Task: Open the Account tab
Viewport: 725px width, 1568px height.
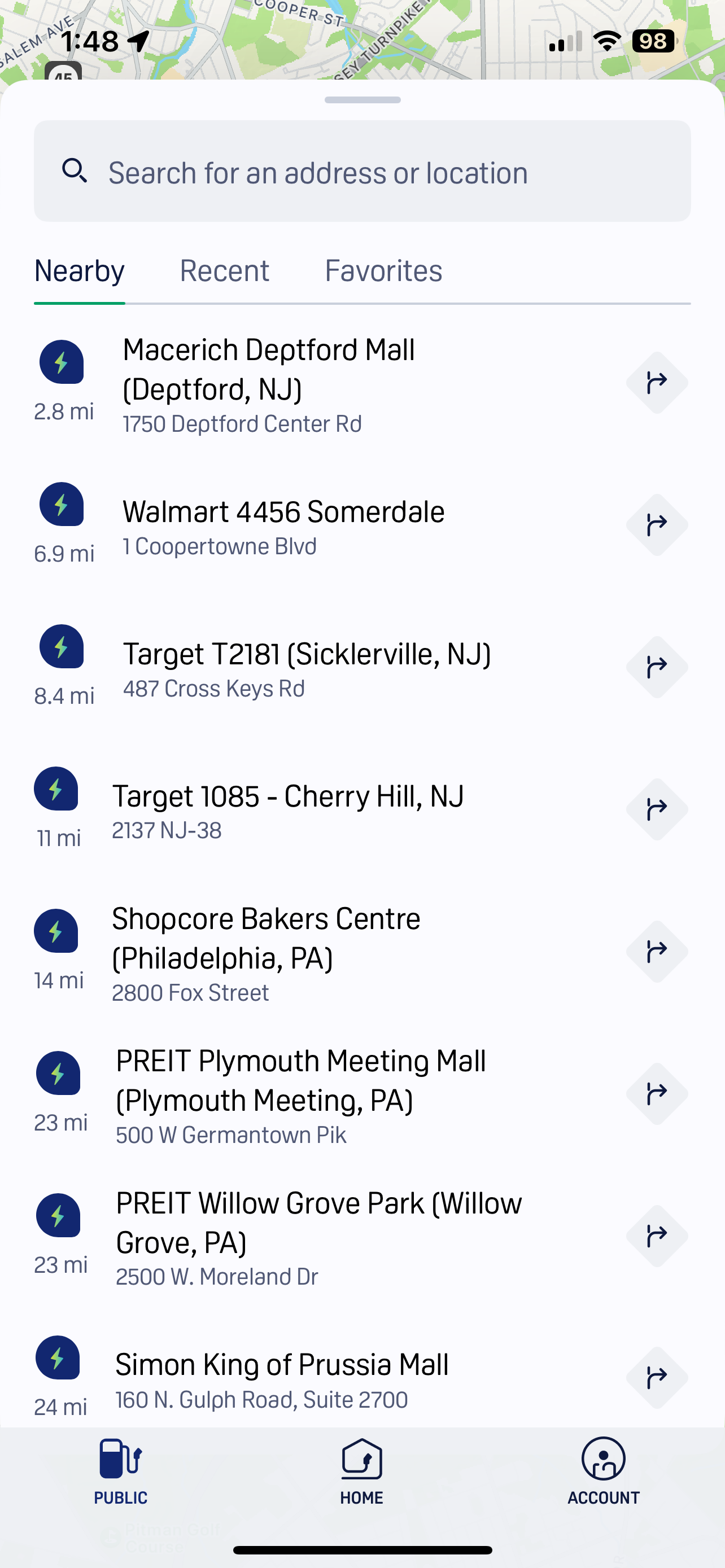Action: pyautogui.click(x=603, y=1470)
